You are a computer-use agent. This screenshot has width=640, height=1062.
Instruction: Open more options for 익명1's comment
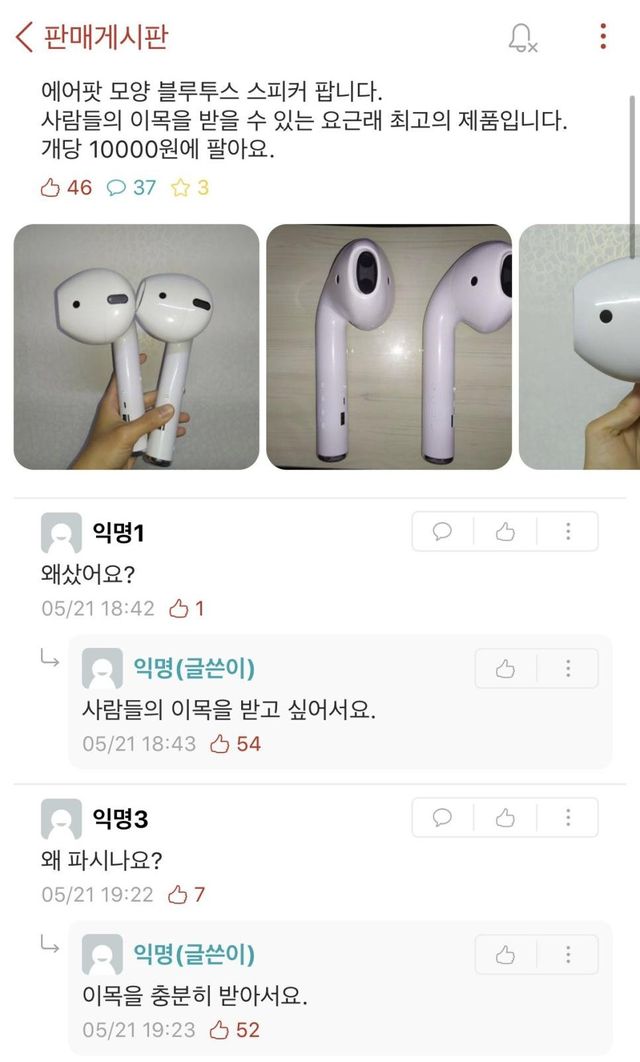click(567, 532)
